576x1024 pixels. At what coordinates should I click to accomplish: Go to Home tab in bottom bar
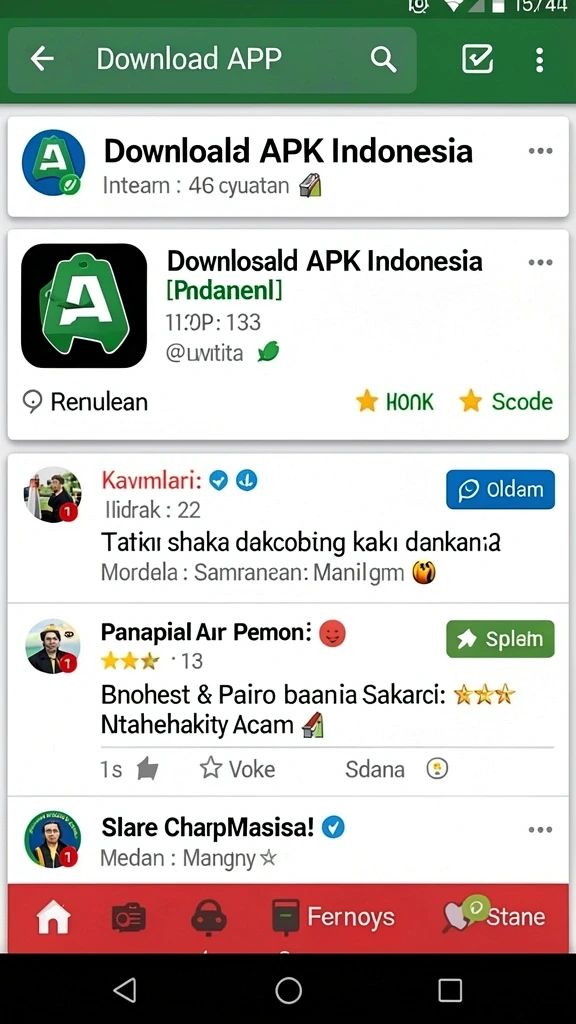53,918
